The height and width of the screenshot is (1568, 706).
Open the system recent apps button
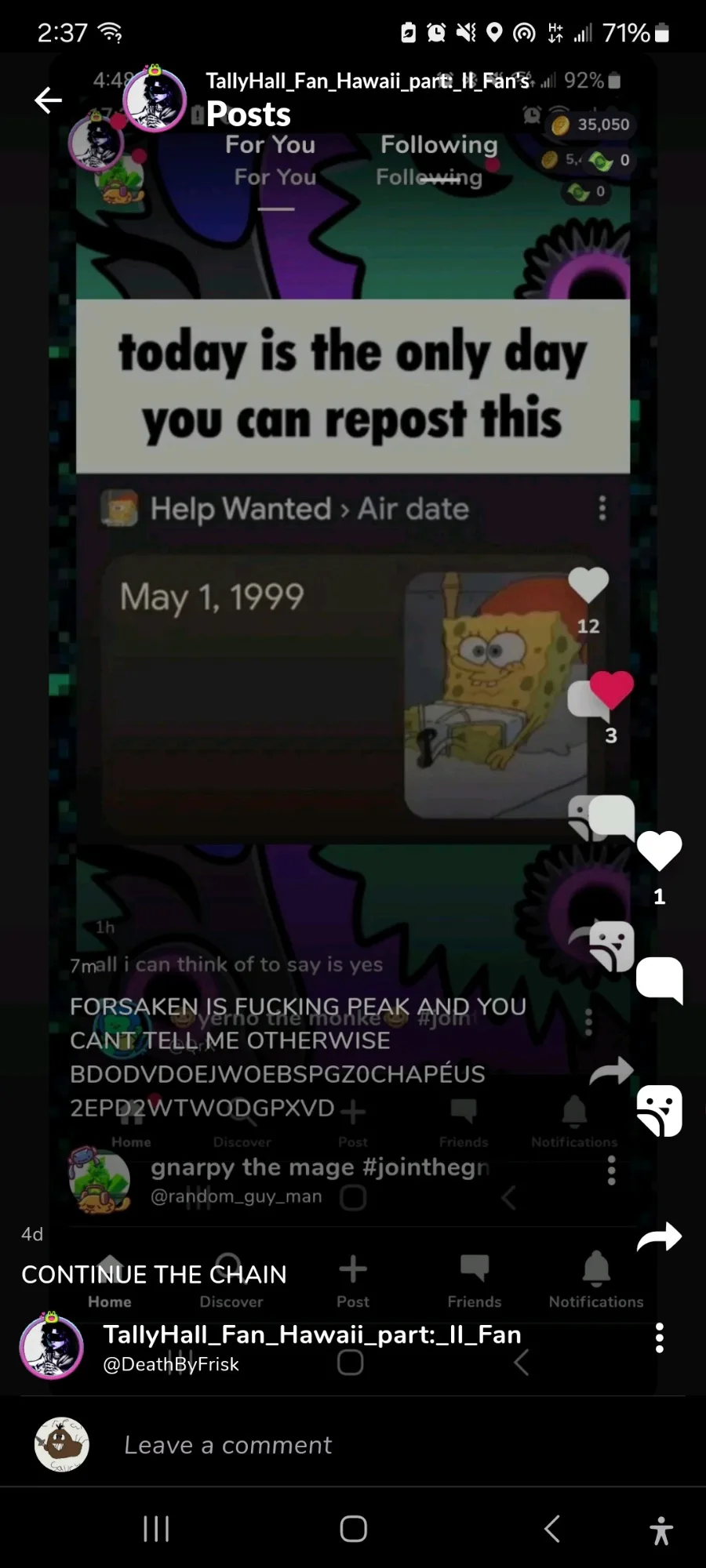click(156, 1528)
